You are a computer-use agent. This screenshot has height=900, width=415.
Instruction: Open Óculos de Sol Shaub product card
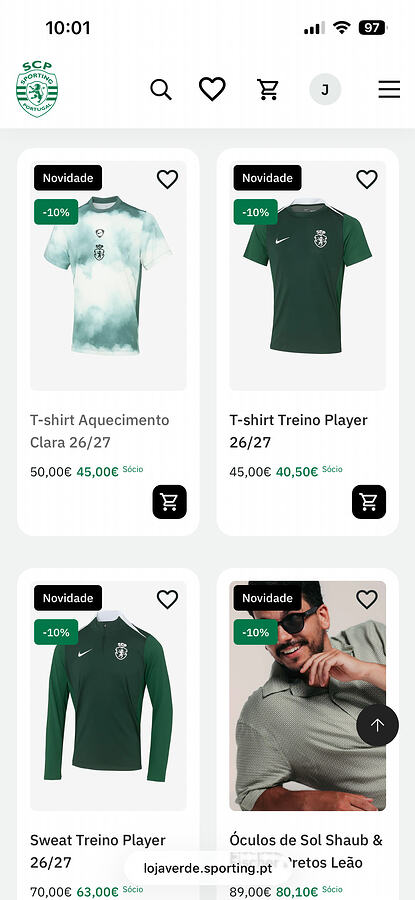point(308,734)
